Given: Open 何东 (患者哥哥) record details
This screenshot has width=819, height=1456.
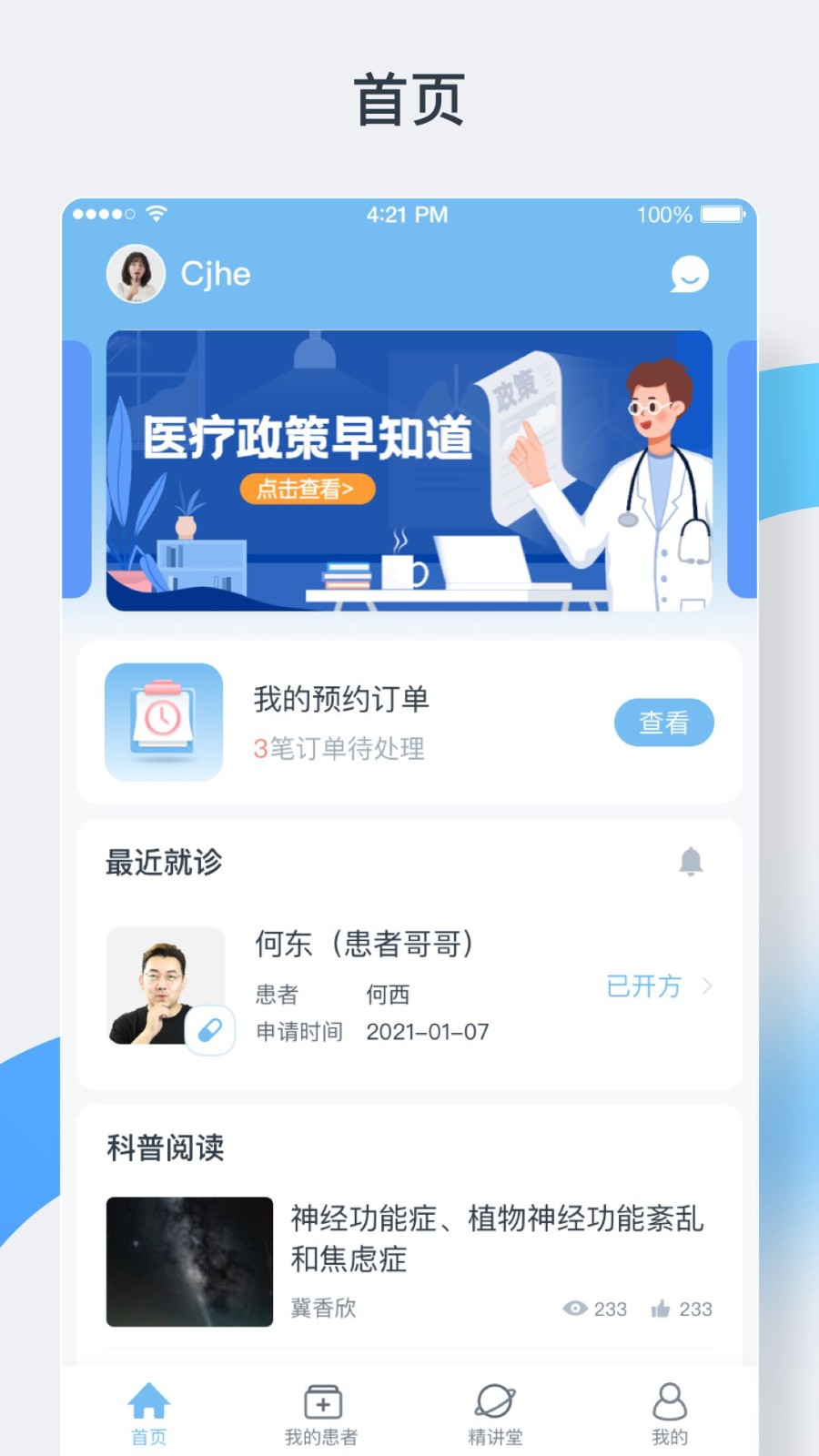Looking at the screenshot, I should 368,945.
